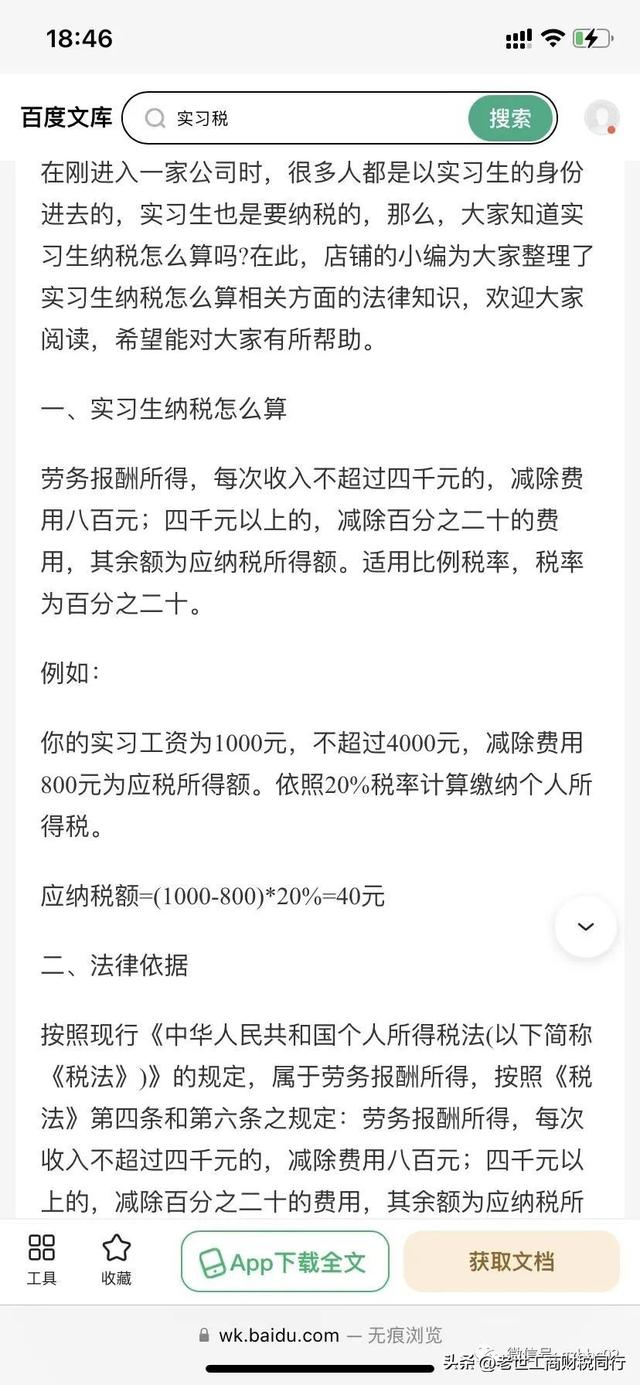Open the 工具 tools menu
Image resolution: width=640 pixels, height=1385 pixels.
42,1259
